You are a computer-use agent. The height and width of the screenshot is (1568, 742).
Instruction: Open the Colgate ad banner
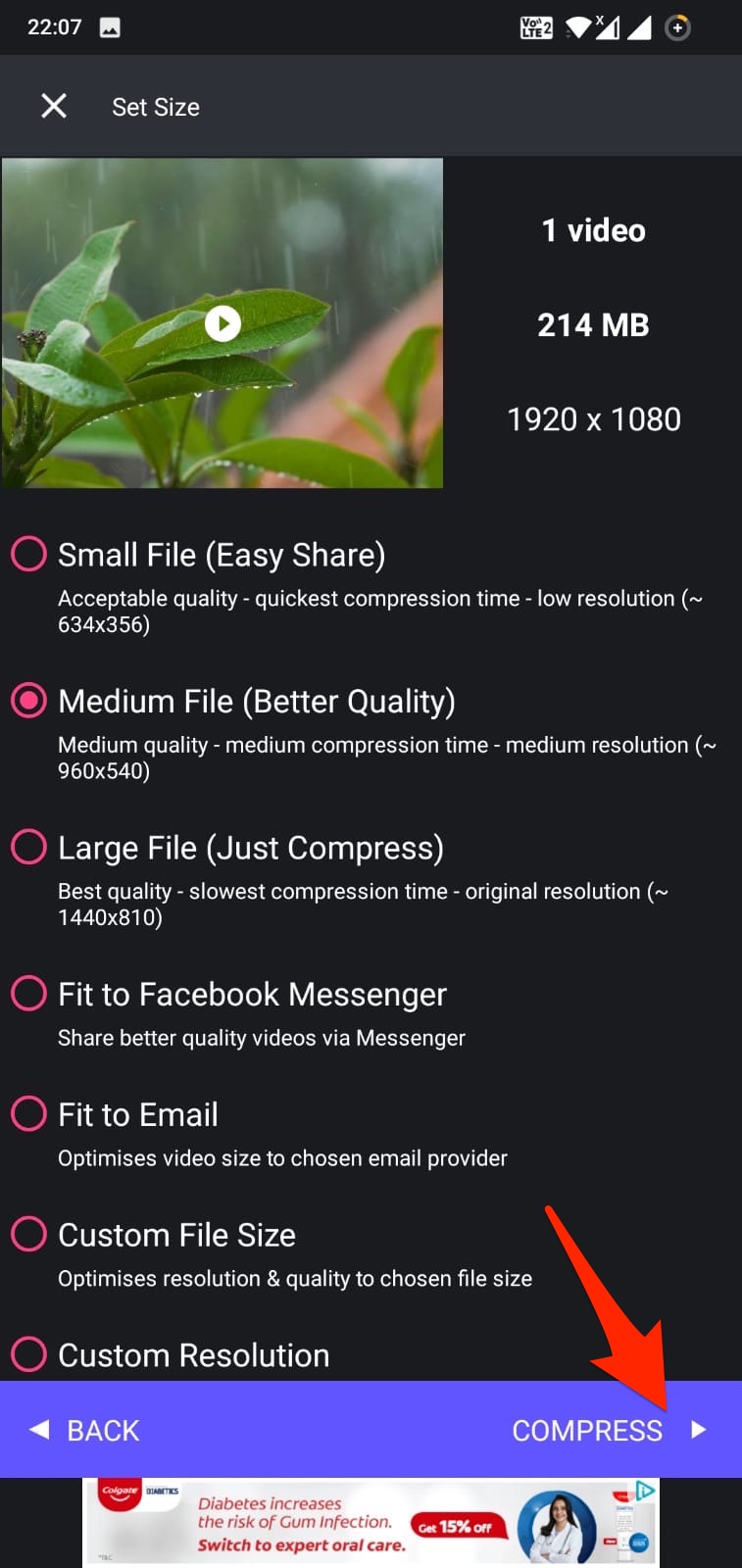(x=371, y=1522)
